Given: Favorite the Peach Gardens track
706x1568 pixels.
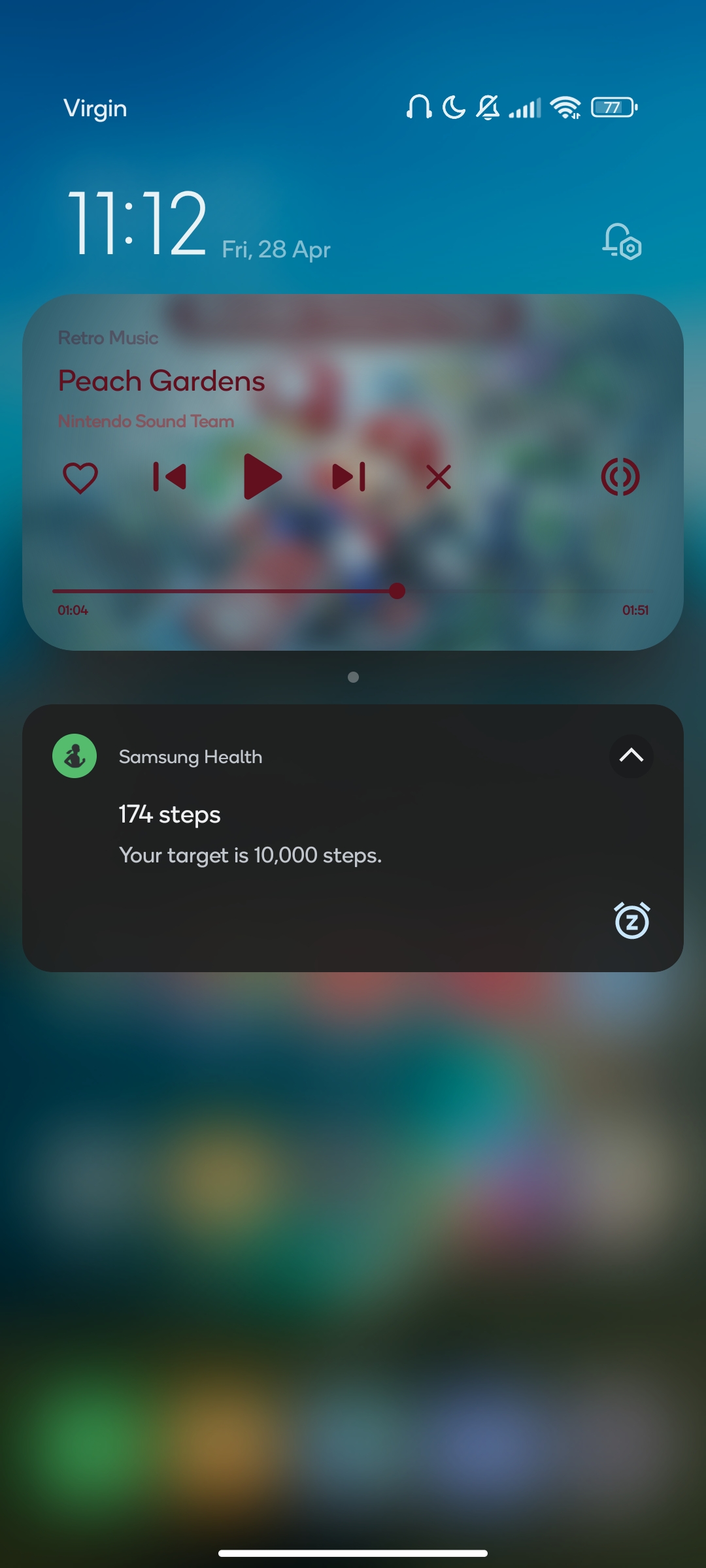Looking at the screenshot, I should pos(80,478).
